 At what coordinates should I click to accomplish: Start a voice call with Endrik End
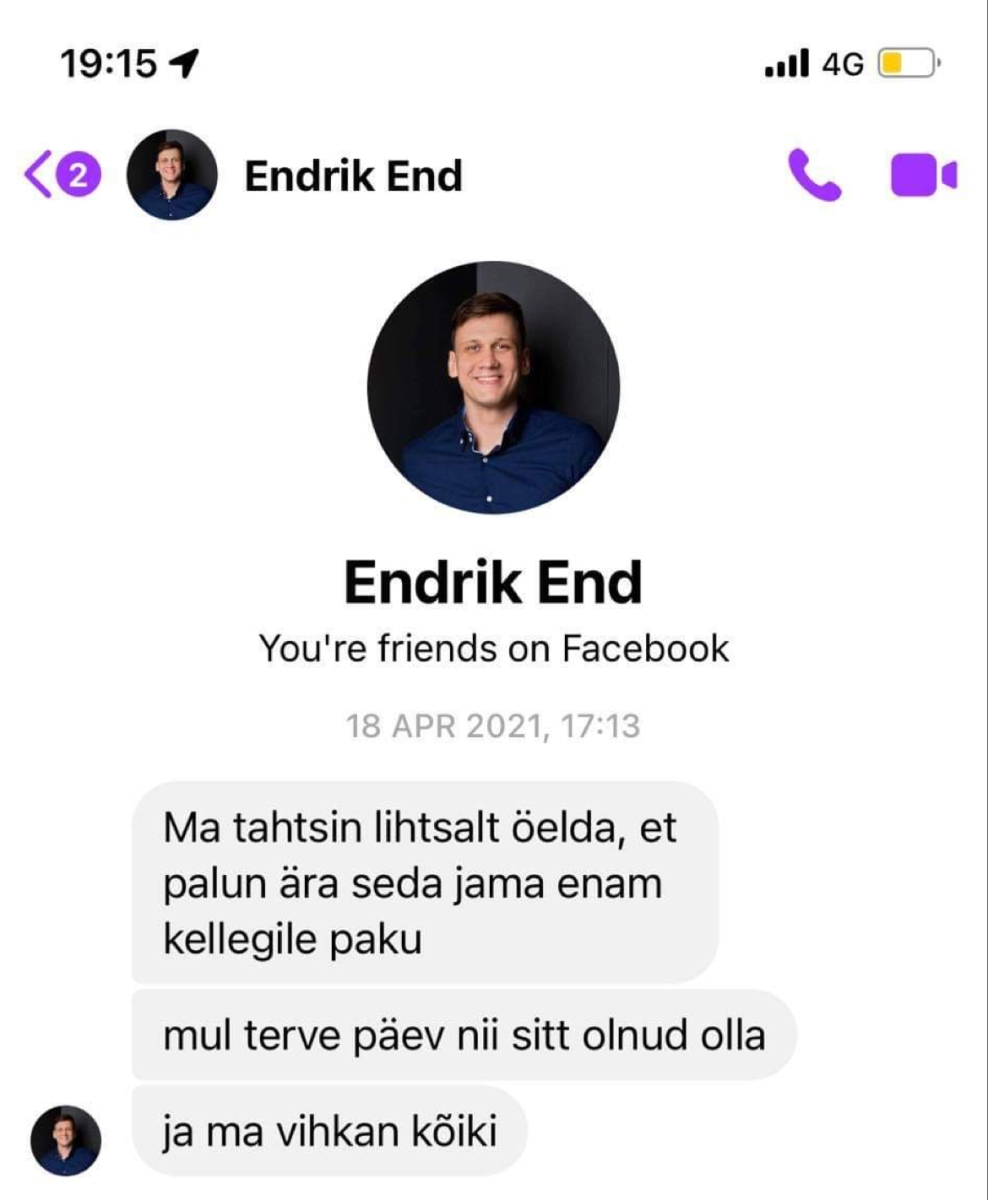pyautogui.click(x=814, y=175)
